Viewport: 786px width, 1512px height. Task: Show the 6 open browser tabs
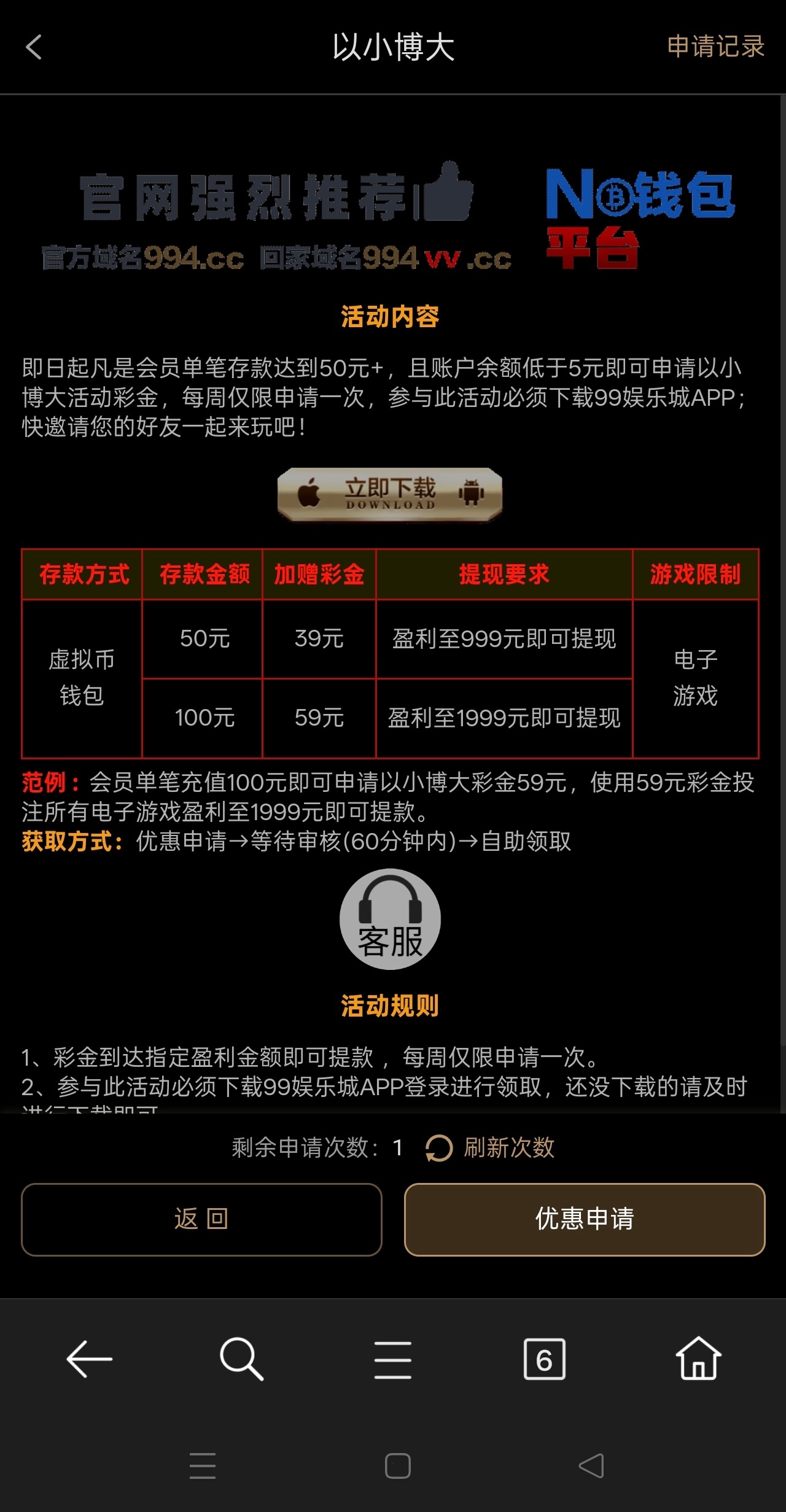pyautogui.click(x=544, y=1359)
